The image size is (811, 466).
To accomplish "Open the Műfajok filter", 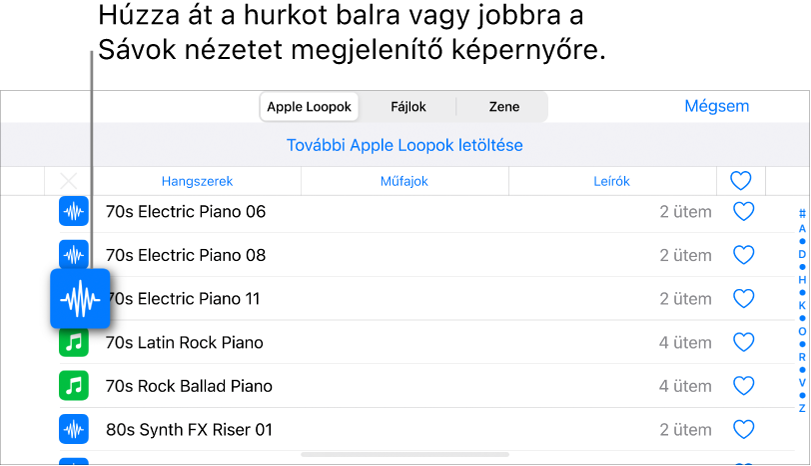I will click(404, 181).
